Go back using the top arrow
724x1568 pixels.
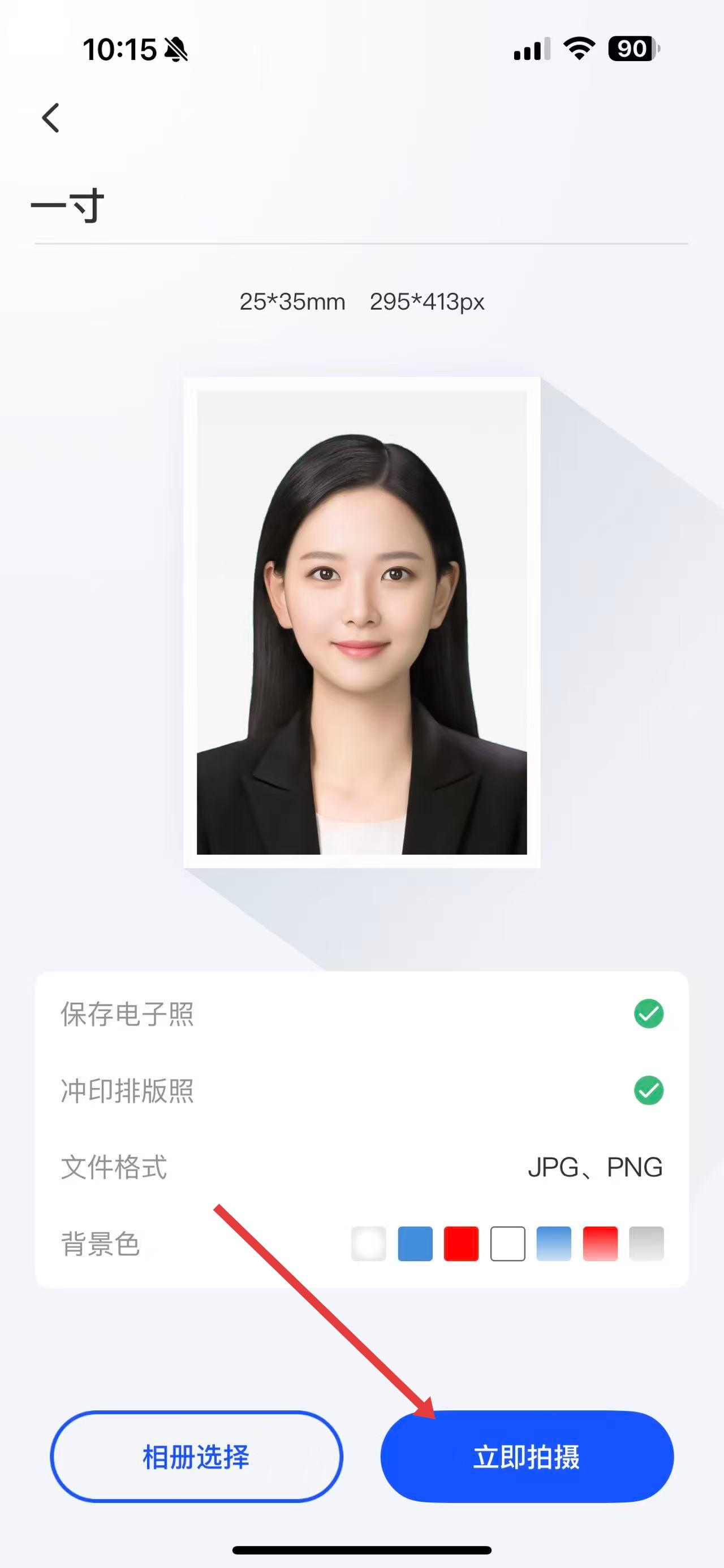click(51, 118)
